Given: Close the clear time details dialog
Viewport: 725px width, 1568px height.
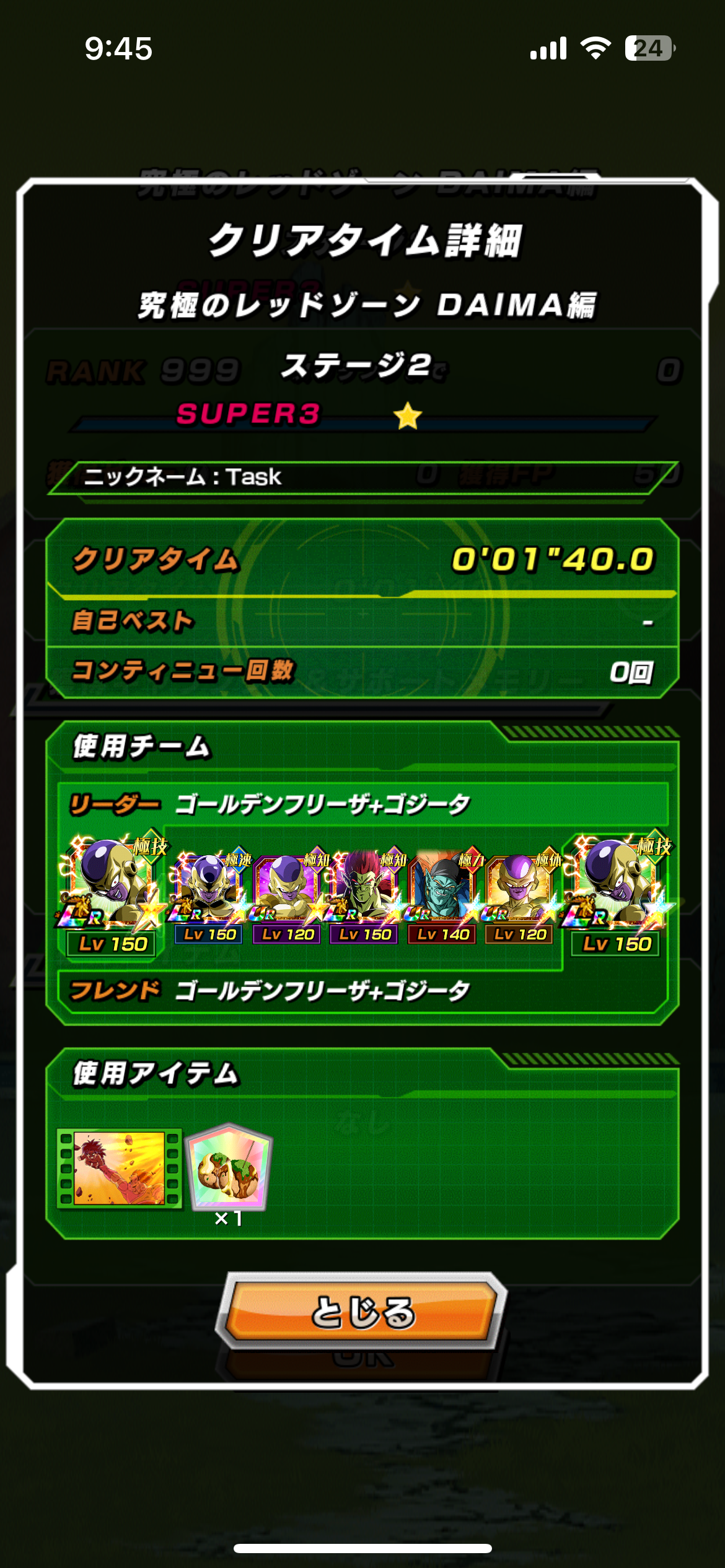Looking at the screenshot, I should [x=362, y=1310].
